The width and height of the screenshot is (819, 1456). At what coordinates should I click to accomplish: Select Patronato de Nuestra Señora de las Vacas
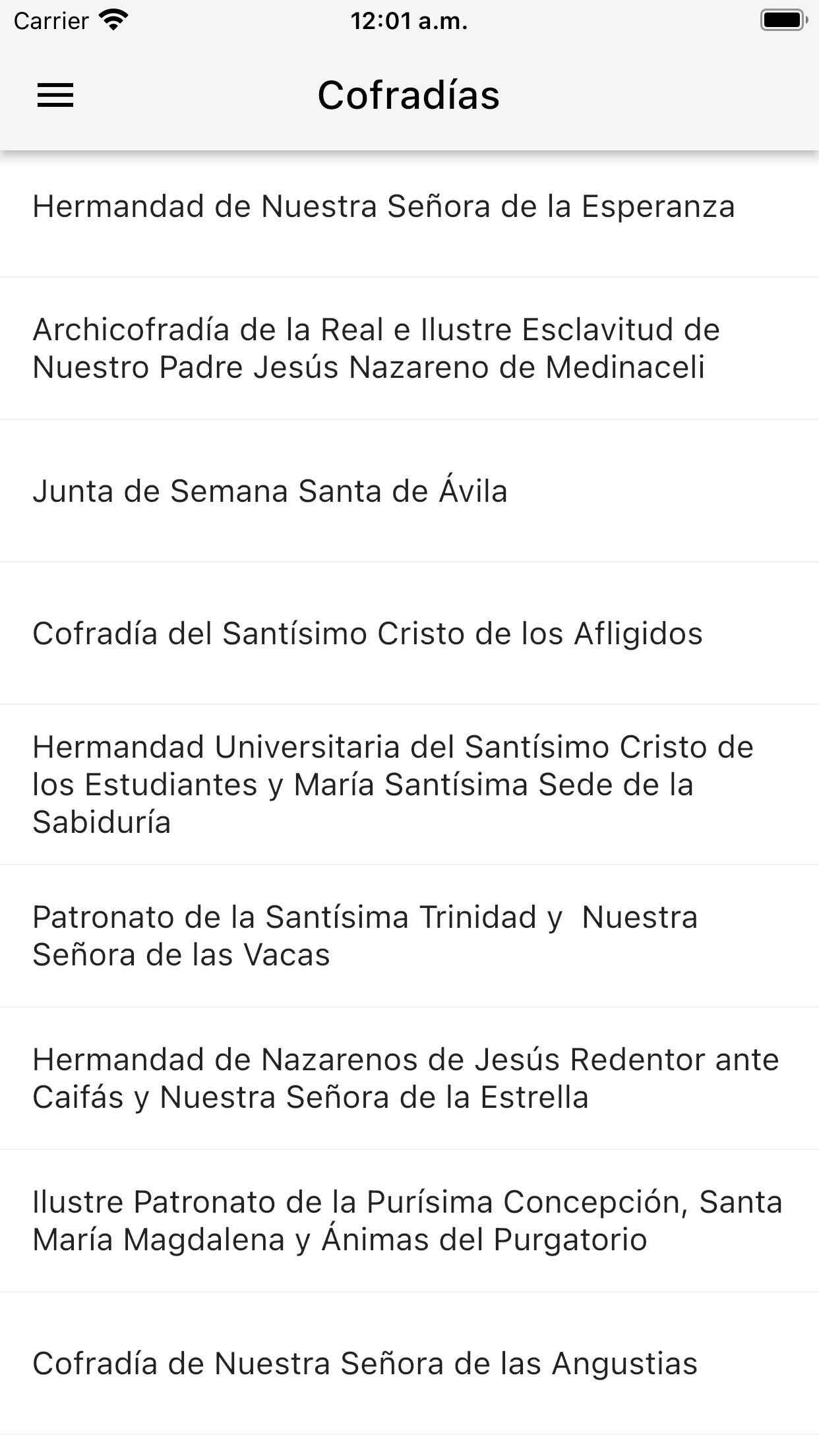(409, 936)
